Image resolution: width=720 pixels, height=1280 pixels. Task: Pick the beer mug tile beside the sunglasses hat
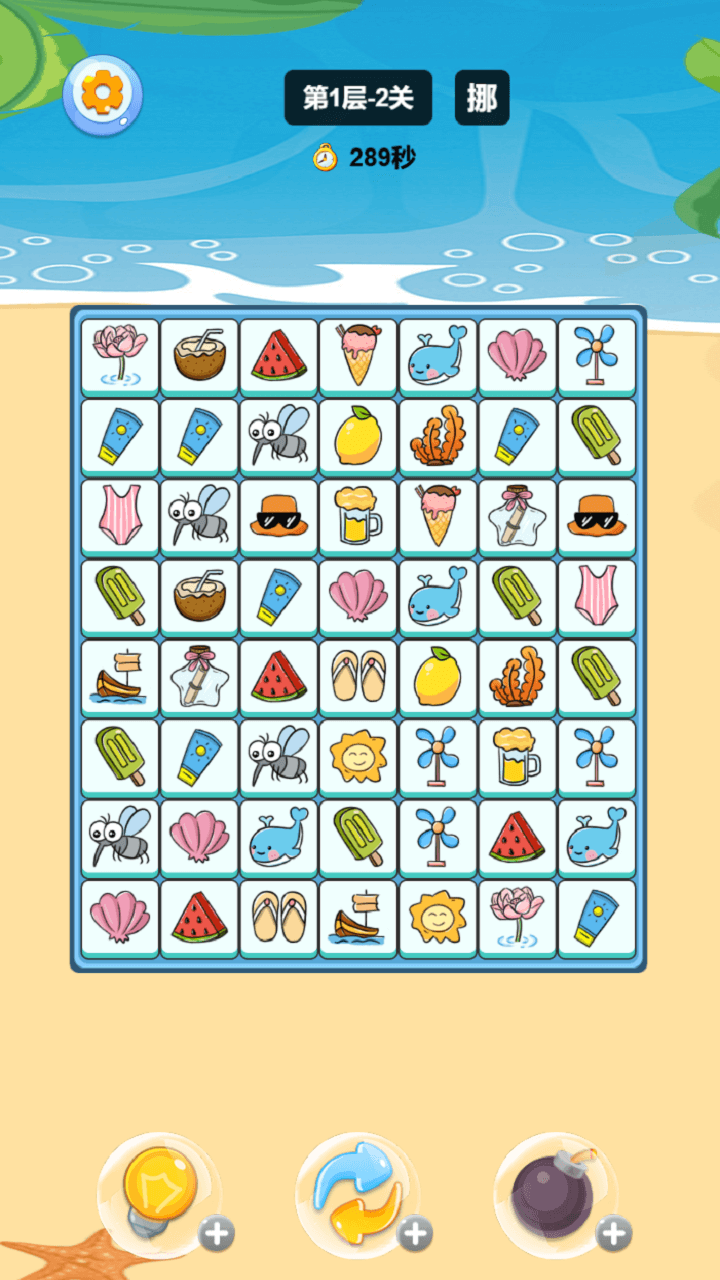(358, 516)
